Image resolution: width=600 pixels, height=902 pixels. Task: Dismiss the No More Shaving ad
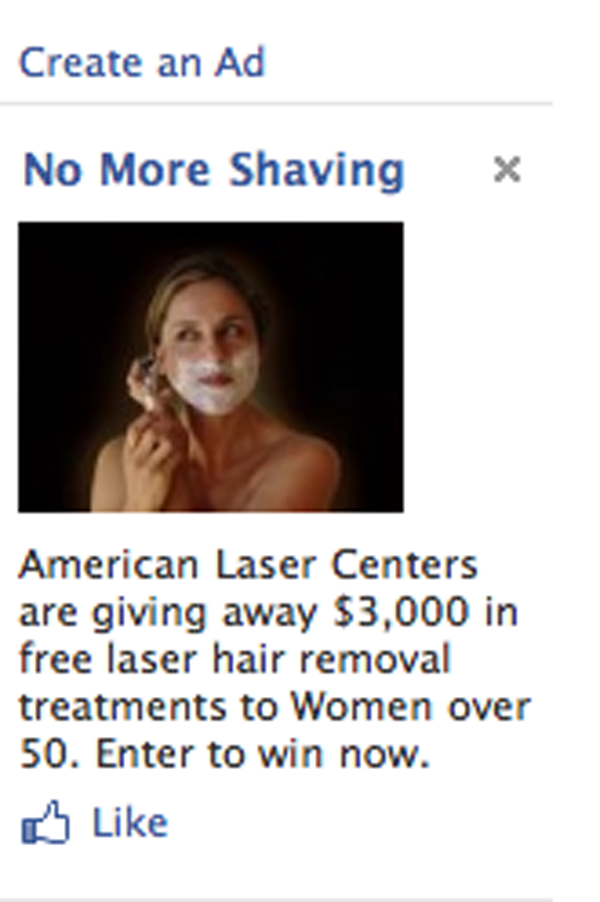507,170
